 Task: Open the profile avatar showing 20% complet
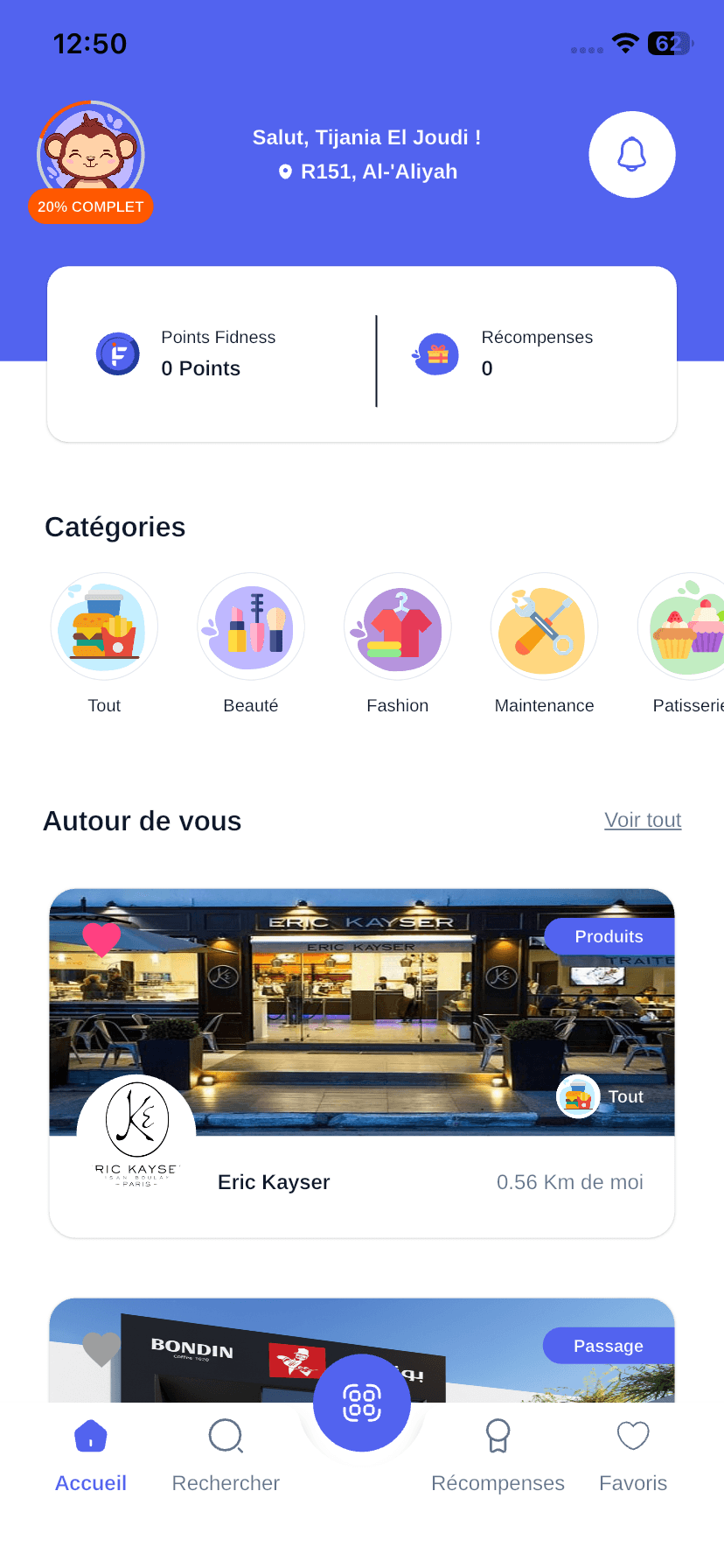[x=91, y=157]
